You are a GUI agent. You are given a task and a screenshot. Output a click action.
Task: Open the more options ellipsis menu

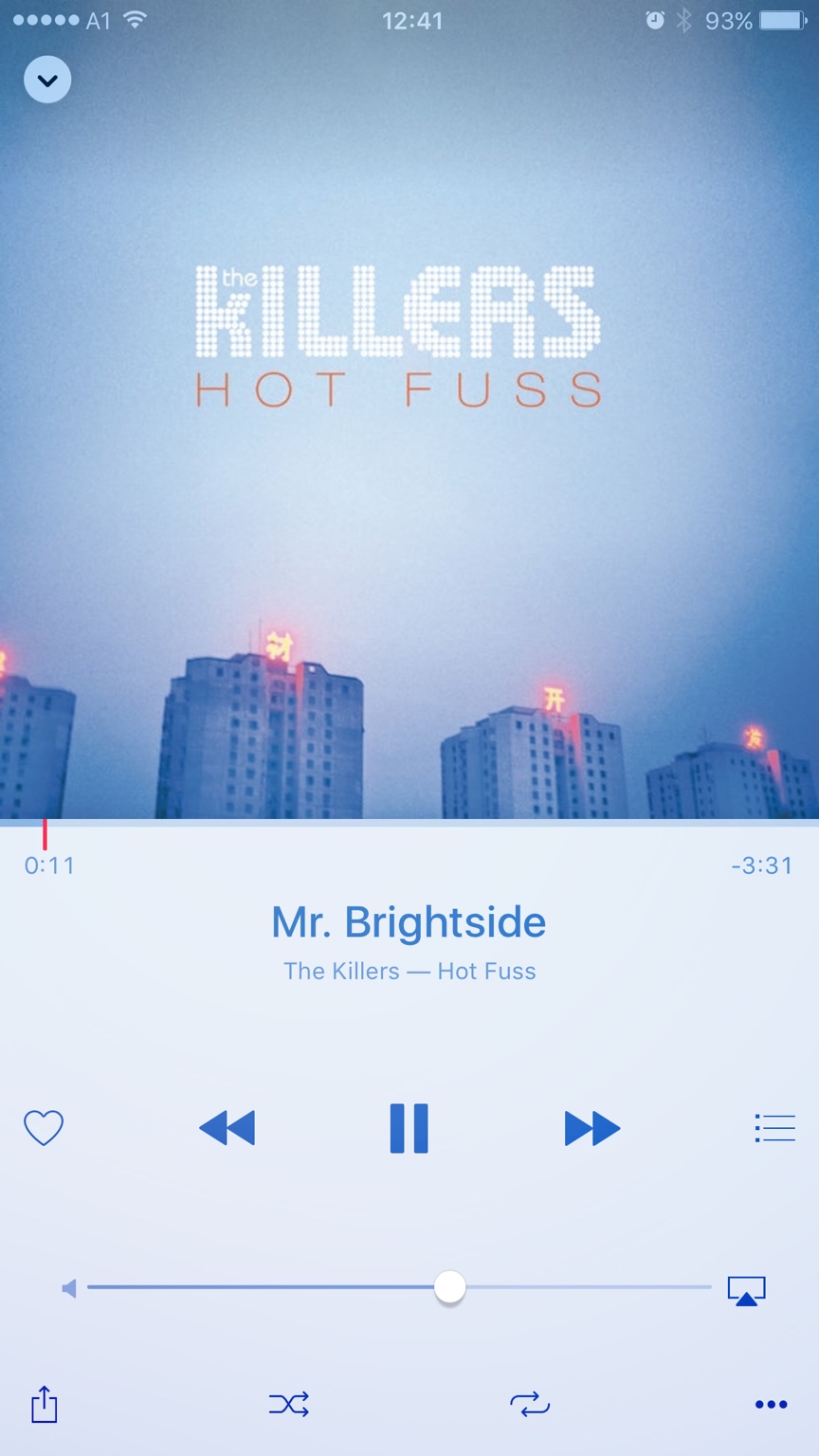[771, 1405]
